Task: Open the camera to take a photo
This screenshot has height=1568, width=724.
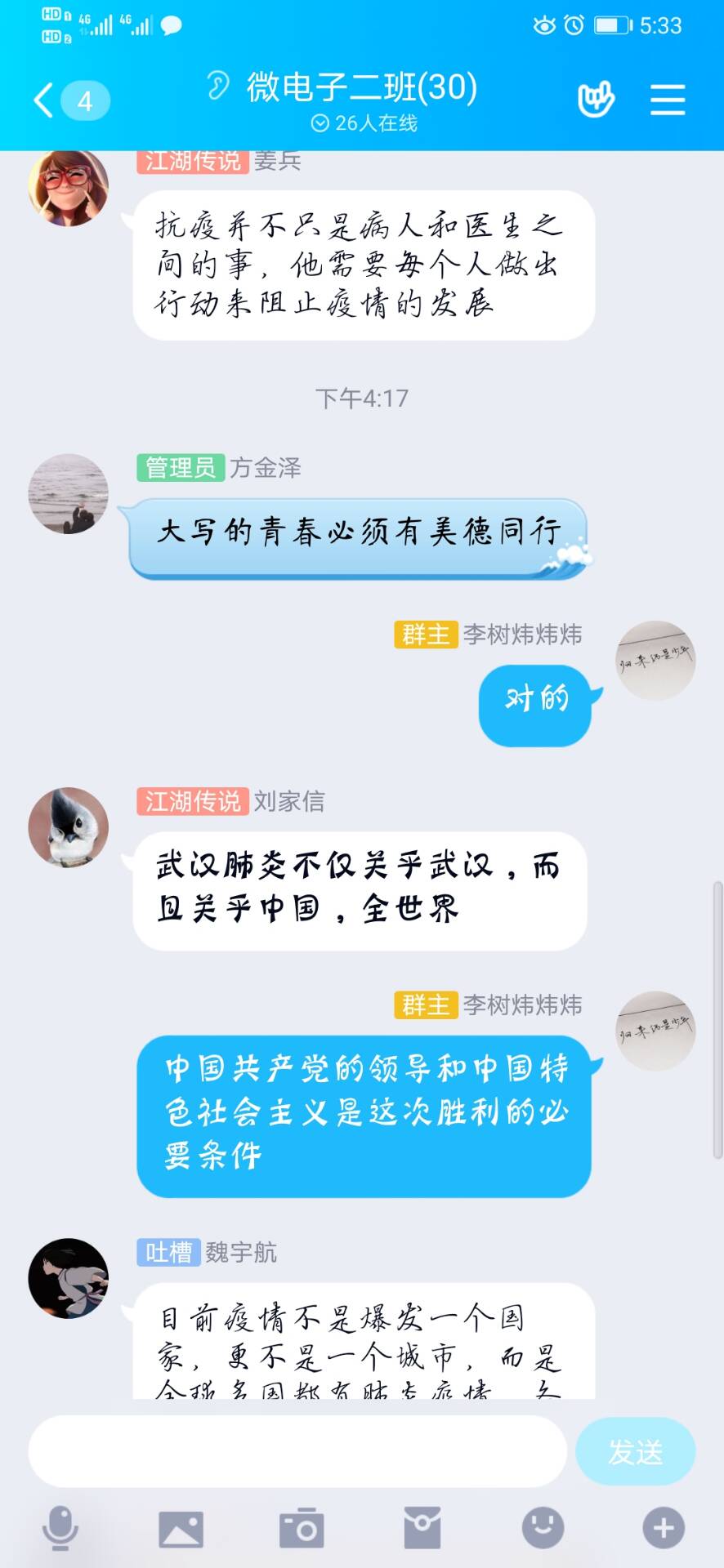Action: pos(302,1527)
